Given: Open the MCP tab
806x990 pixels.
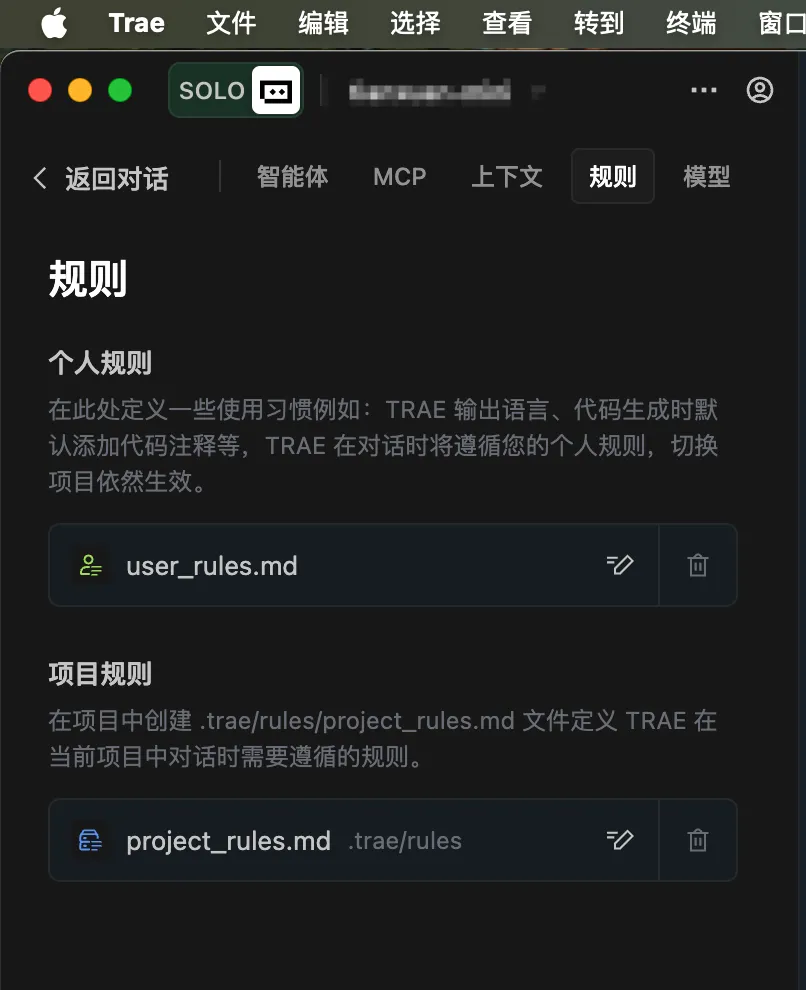Looking at the screenshot, I should point(400,177).
